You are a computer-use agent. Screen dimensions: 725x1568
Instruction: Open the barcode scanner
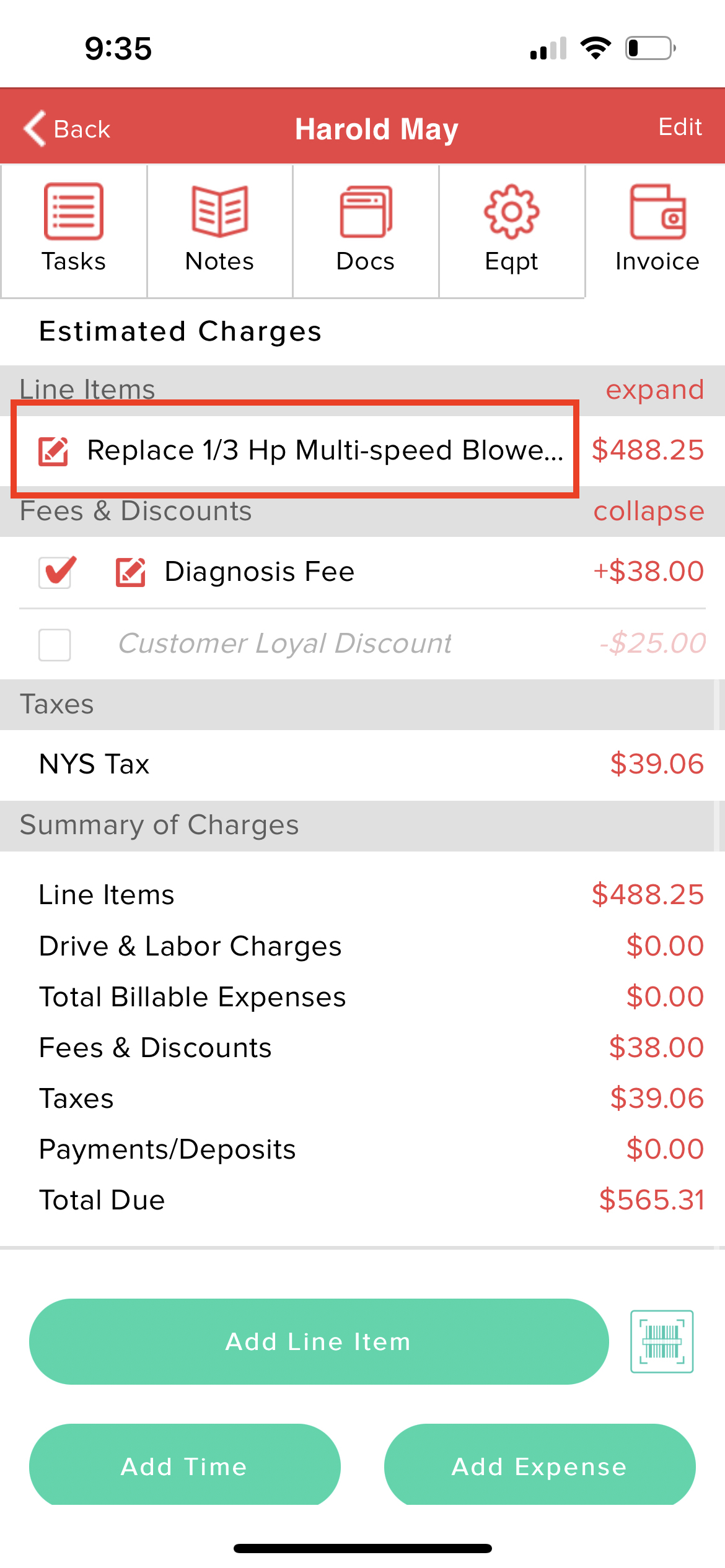coord(661,1341)
